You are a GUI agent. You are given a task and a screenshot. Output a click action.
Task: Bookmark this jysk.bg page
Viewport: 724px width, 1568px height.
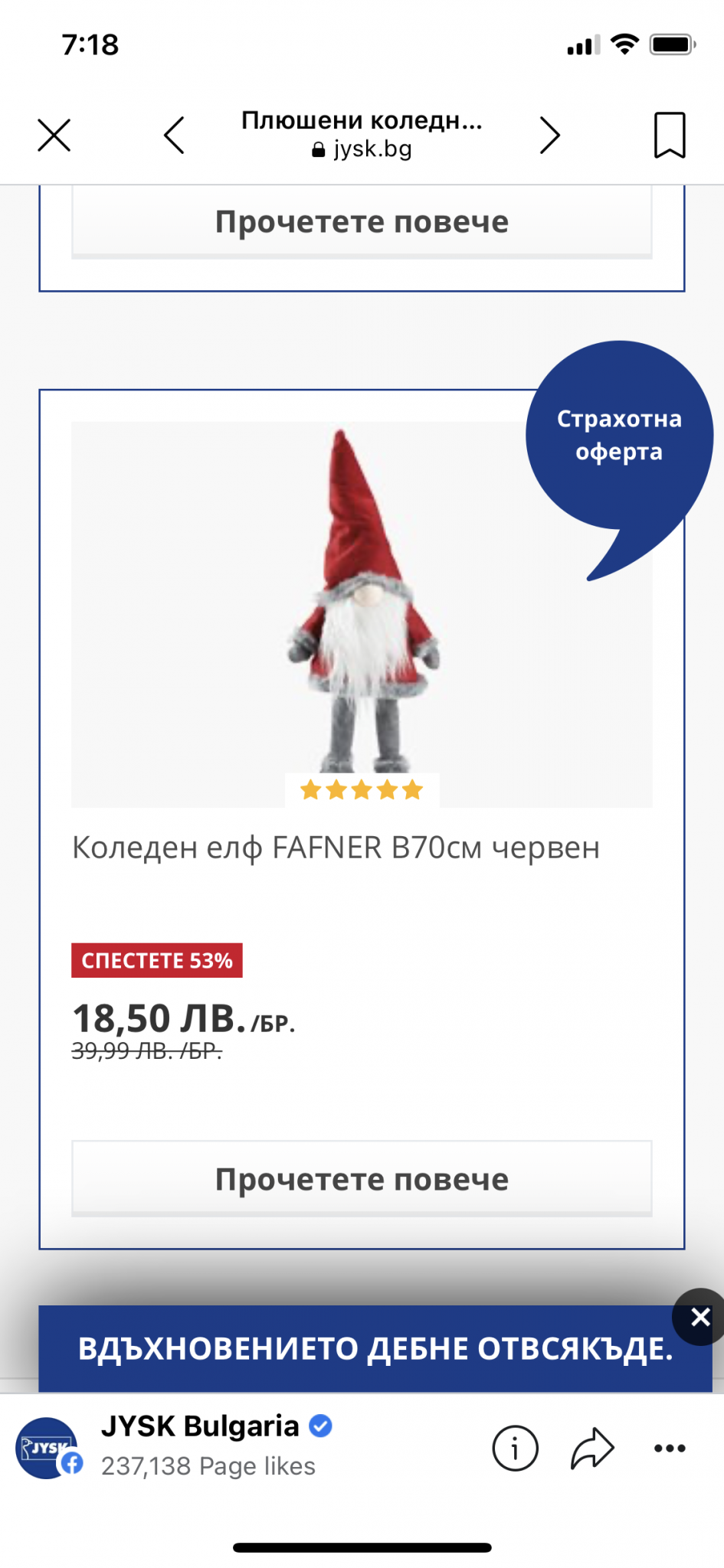point(669,136)
